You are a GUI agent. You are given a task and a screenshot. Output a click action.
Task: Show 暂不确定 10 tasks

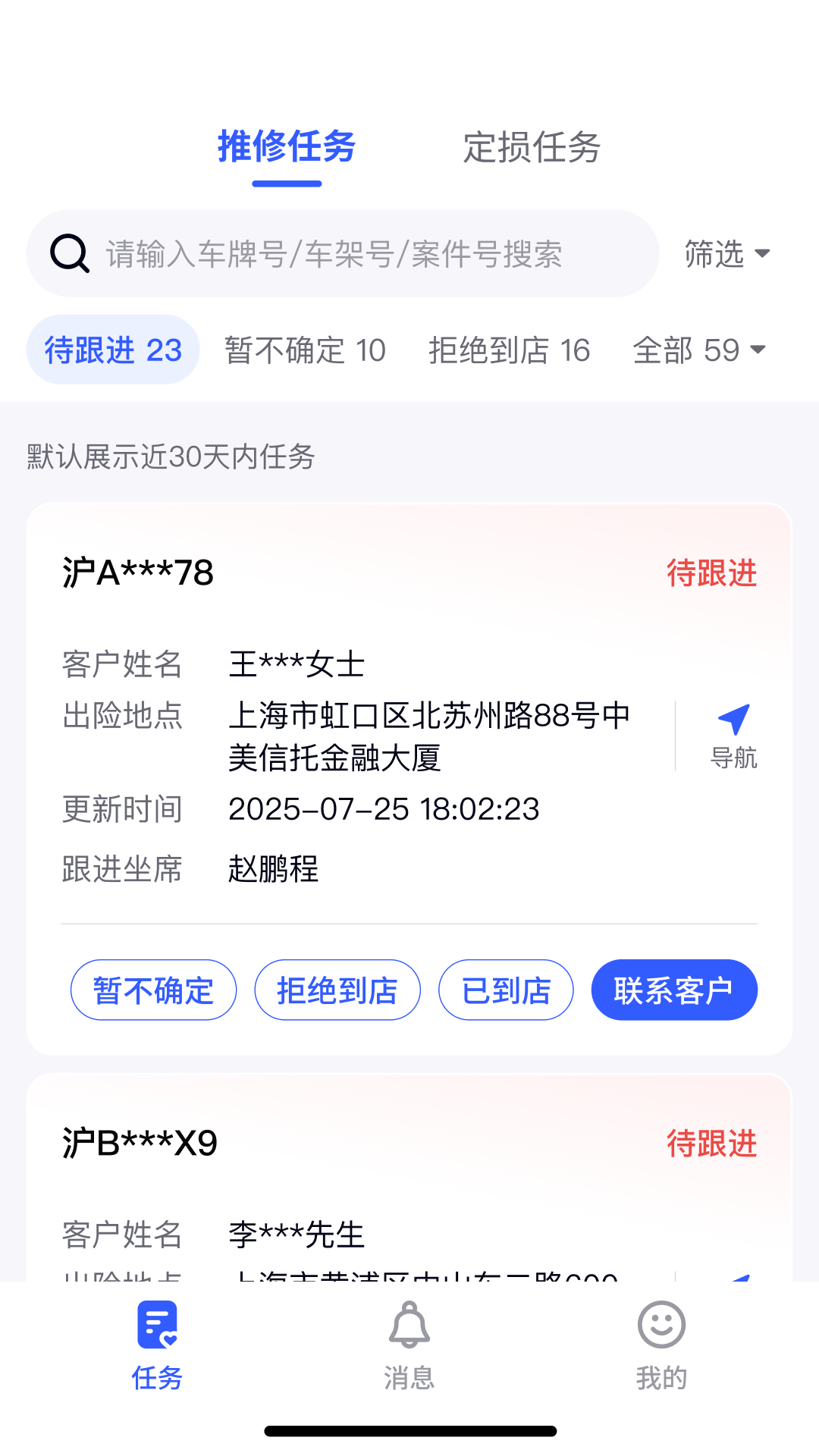click(x=305, y=350)
